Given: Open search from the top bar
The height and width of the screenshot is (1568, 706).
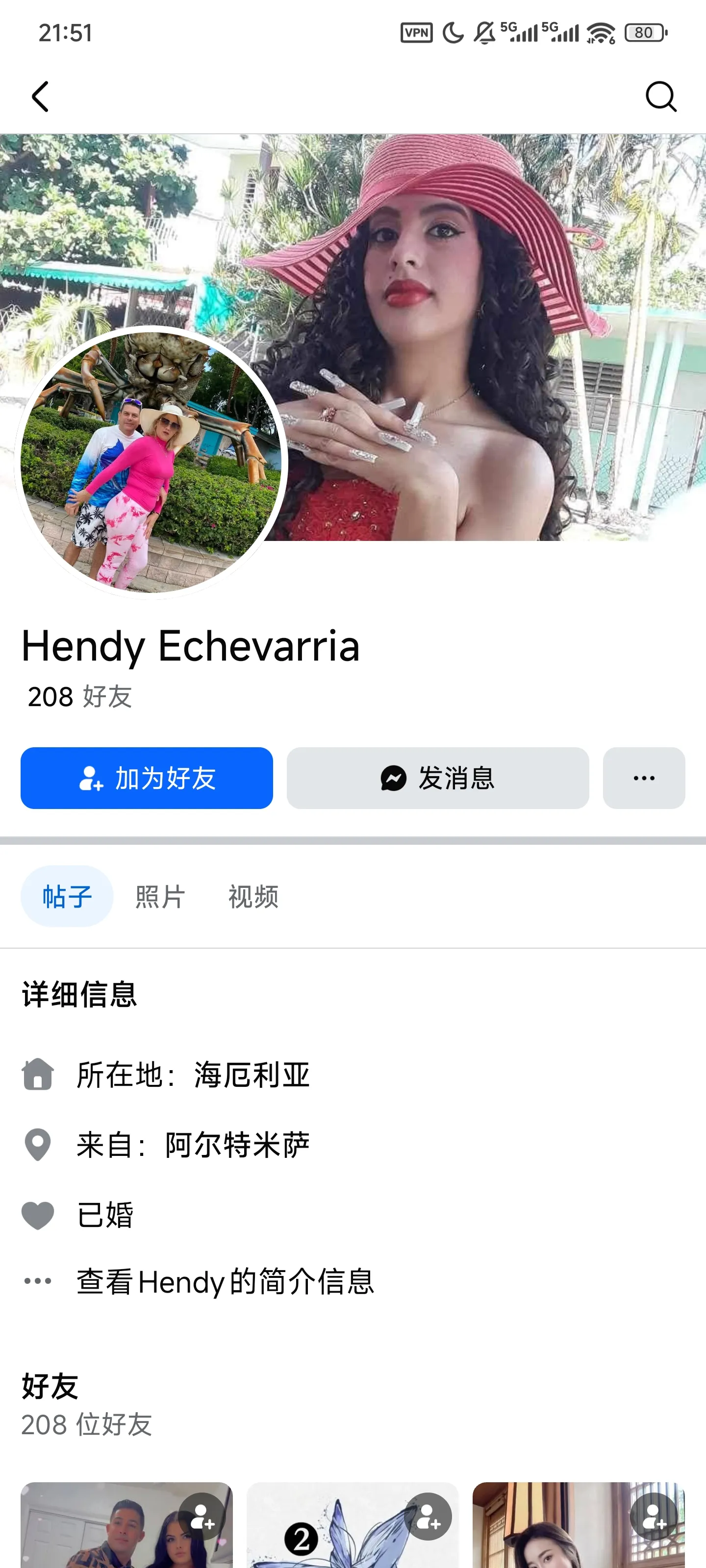Looking at the screenshot, I should coord(661,96).
